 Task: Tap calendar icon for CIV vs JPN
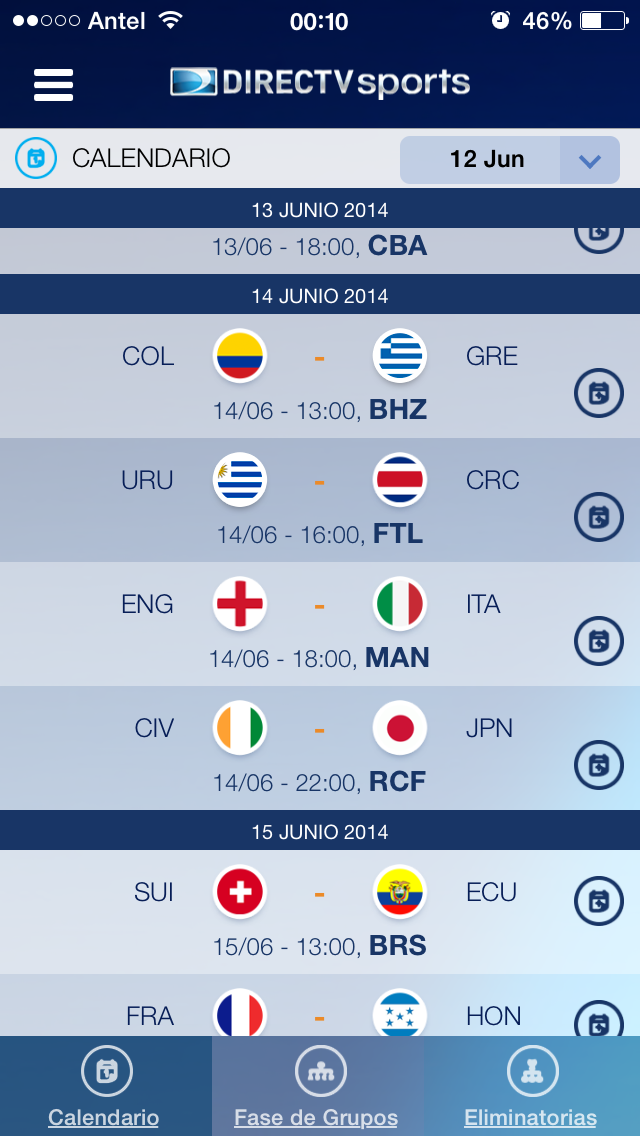(x=599, y=765)
